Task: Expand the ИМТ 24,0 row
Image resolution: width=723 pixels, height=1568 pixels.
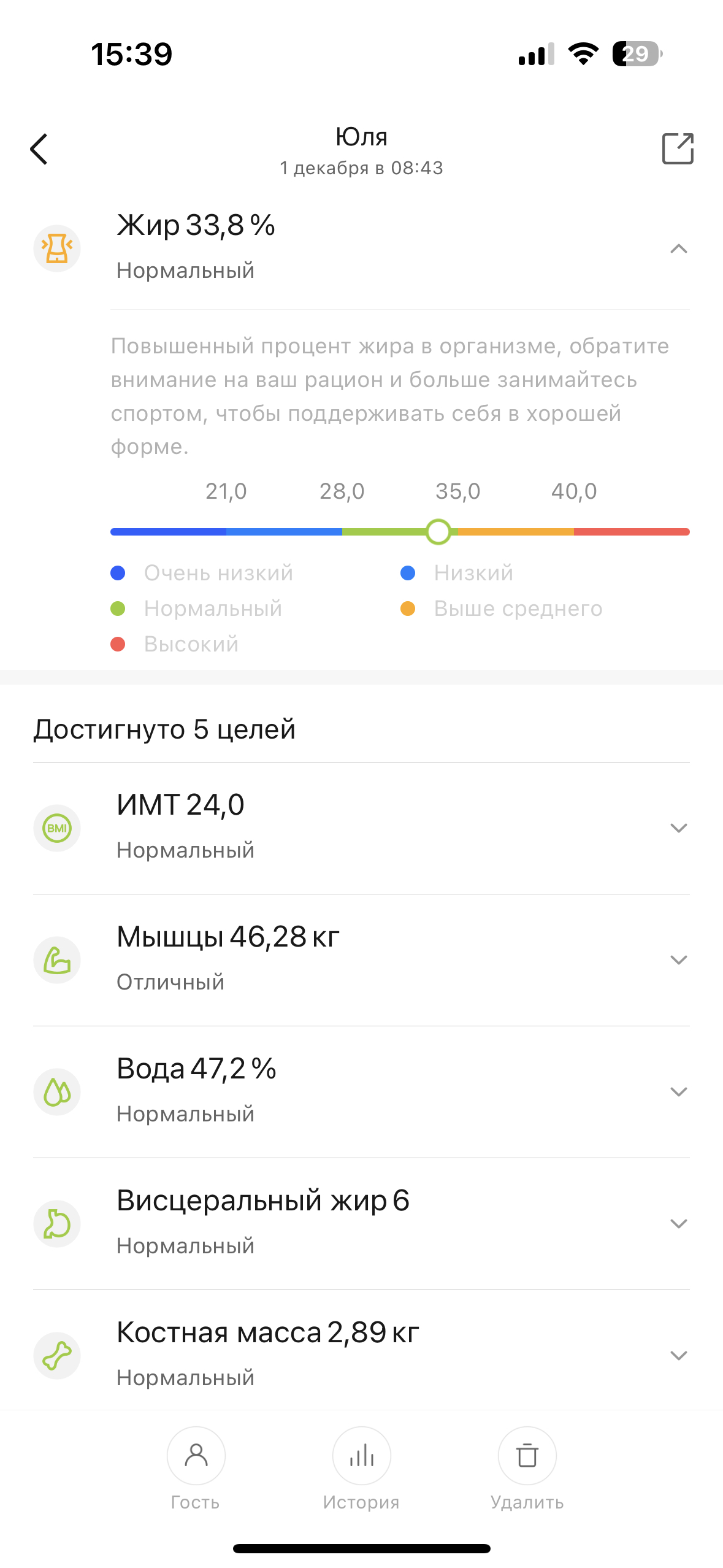Action: click(x=678, y=828)
